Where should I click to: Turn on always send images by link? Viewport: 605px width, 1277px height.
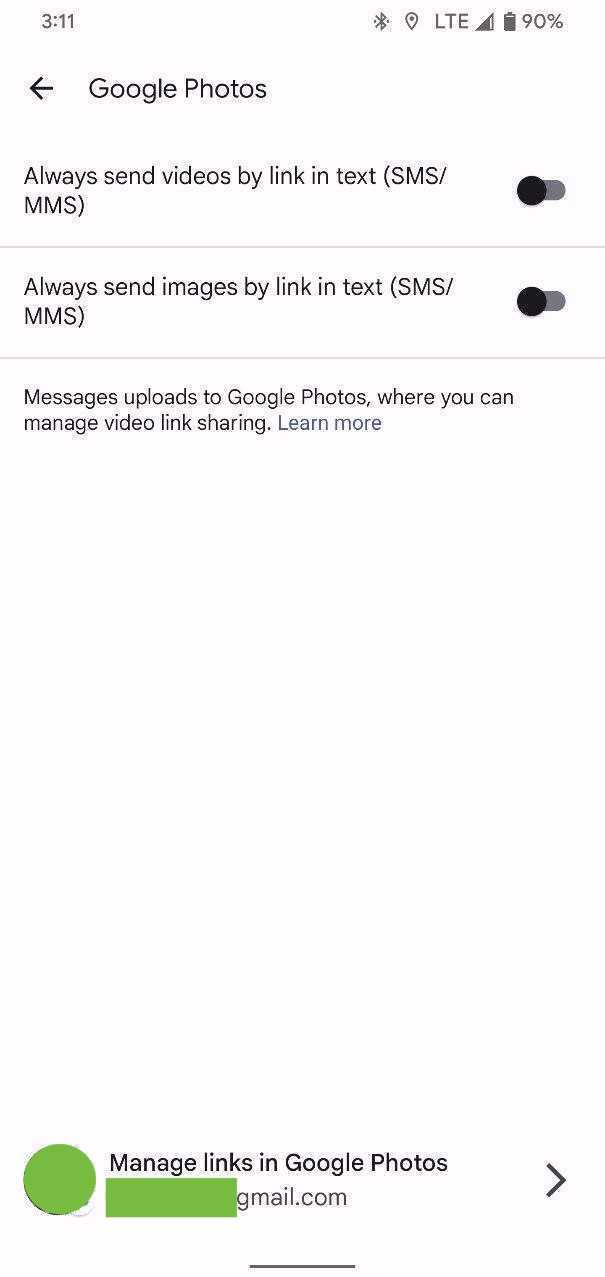(541, 301)
